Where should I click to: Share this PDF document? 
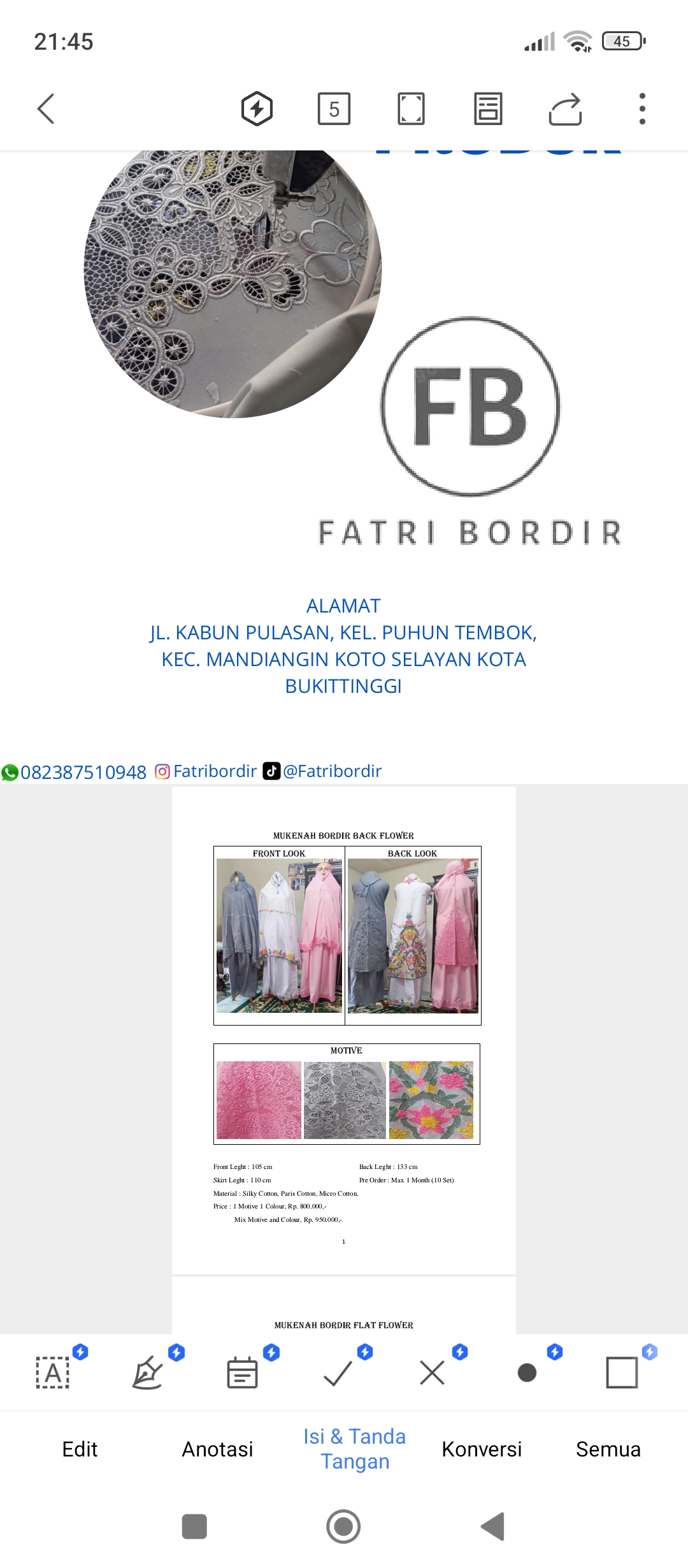point(565,109)
